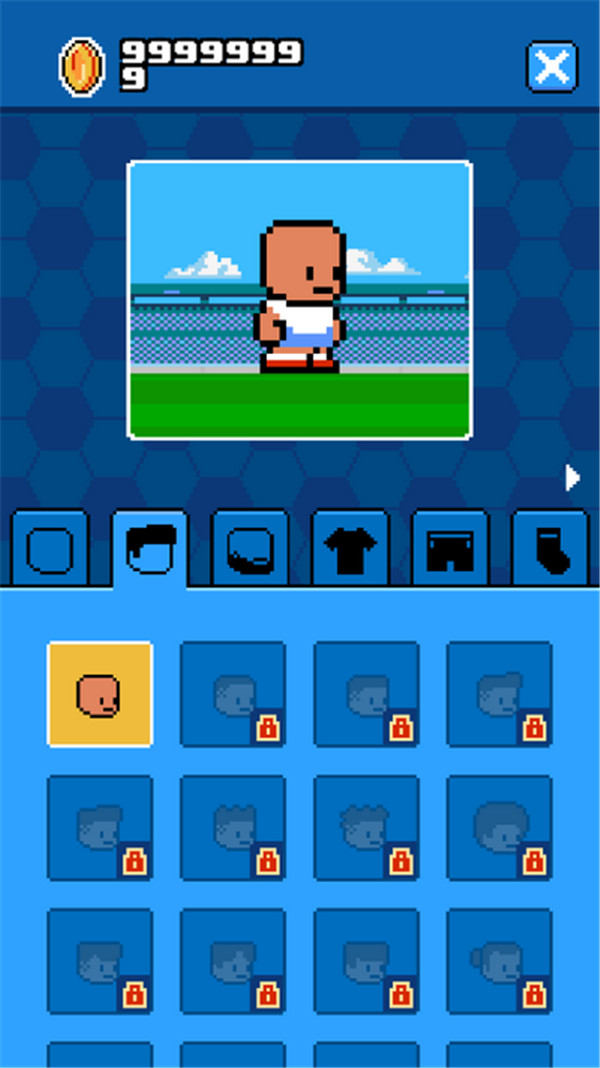Open the shorts tab

coord(450,549)
